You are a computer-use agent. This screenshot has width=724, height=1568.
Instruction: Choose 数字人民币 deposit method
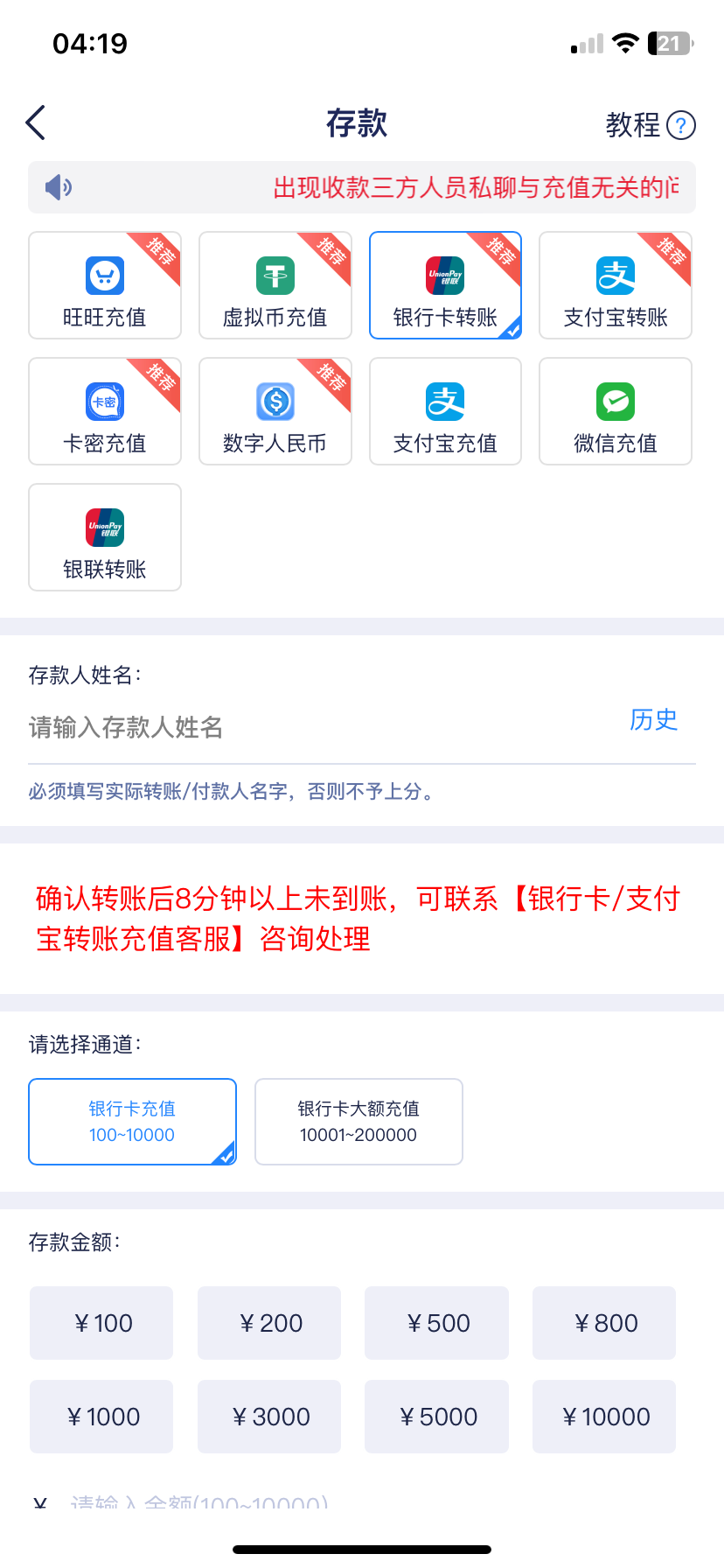tap(275, 411)
